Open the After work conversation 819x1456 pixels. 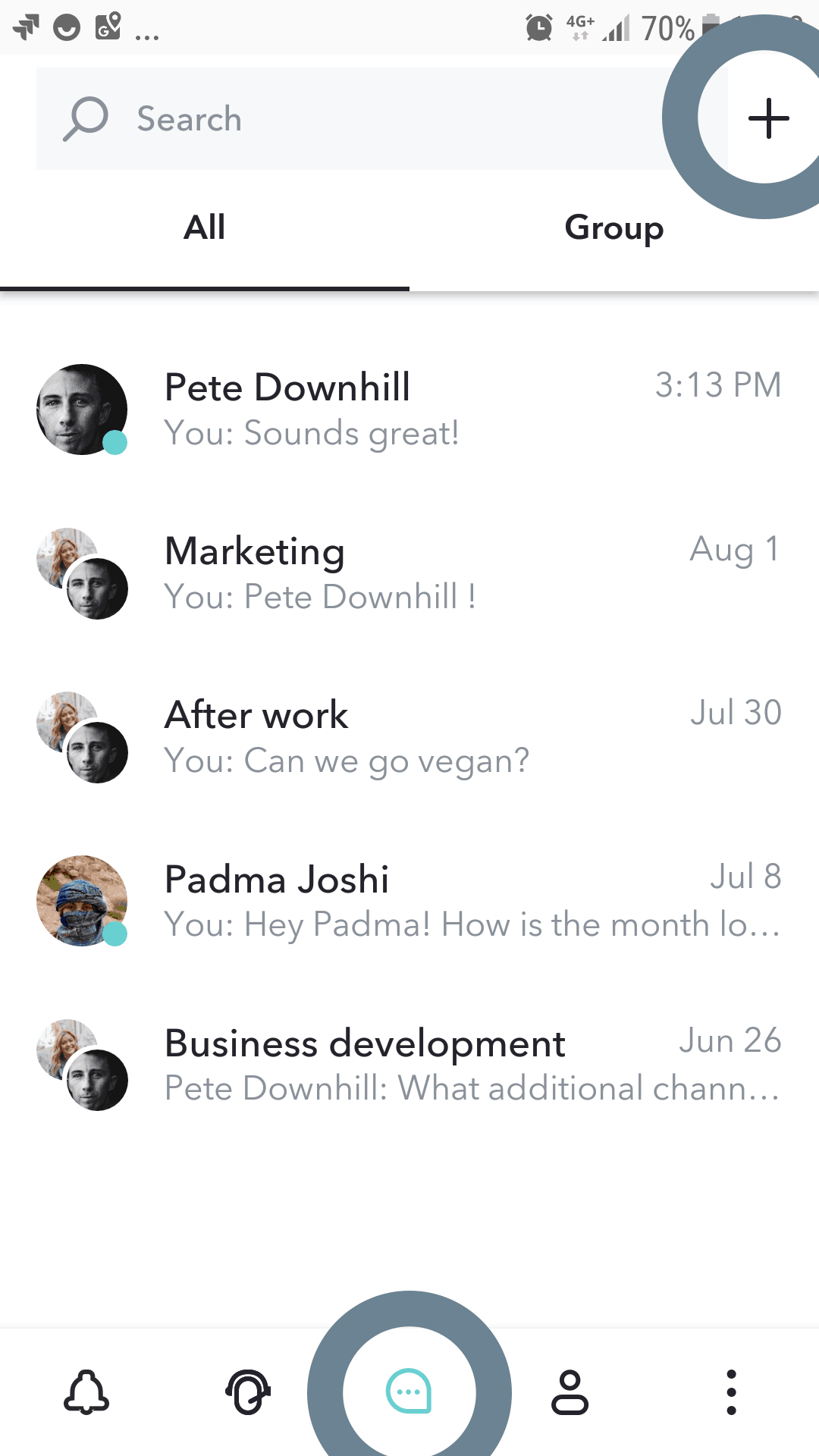click(409, 738)
